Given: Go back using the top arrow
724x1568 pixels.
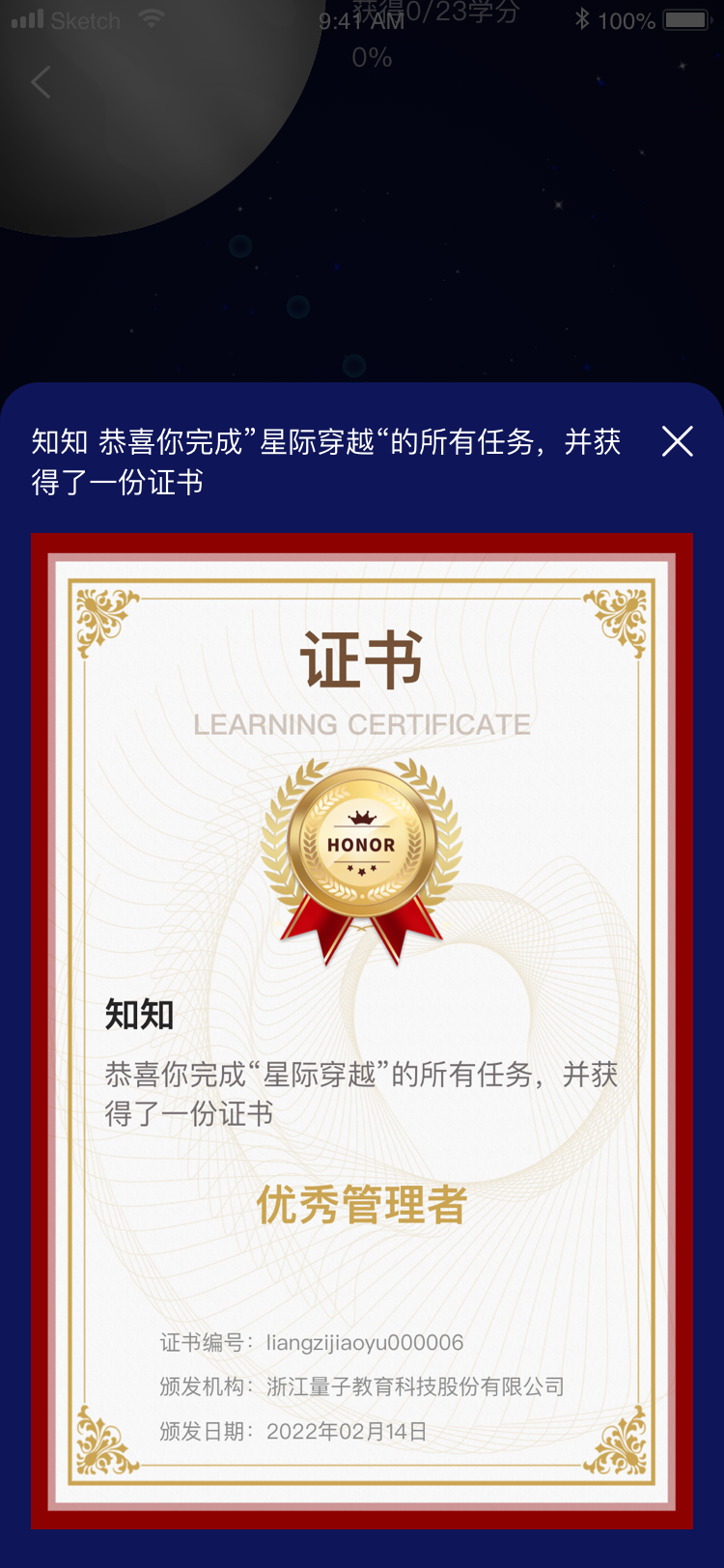Looking at the screenshot, I should tap(41, 83).
